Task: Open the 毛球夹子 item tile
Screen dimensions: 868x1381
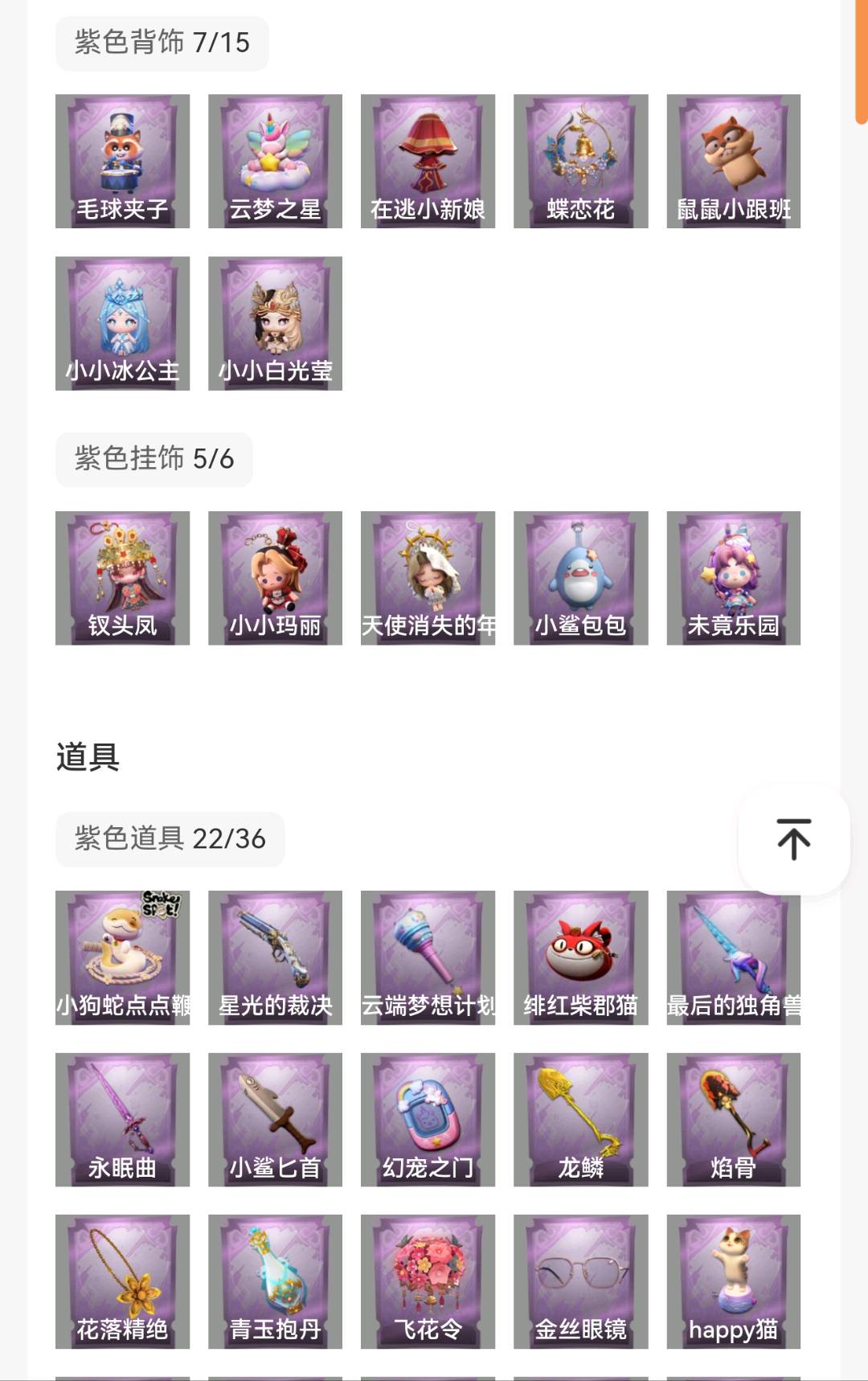Action: point(122,161)
